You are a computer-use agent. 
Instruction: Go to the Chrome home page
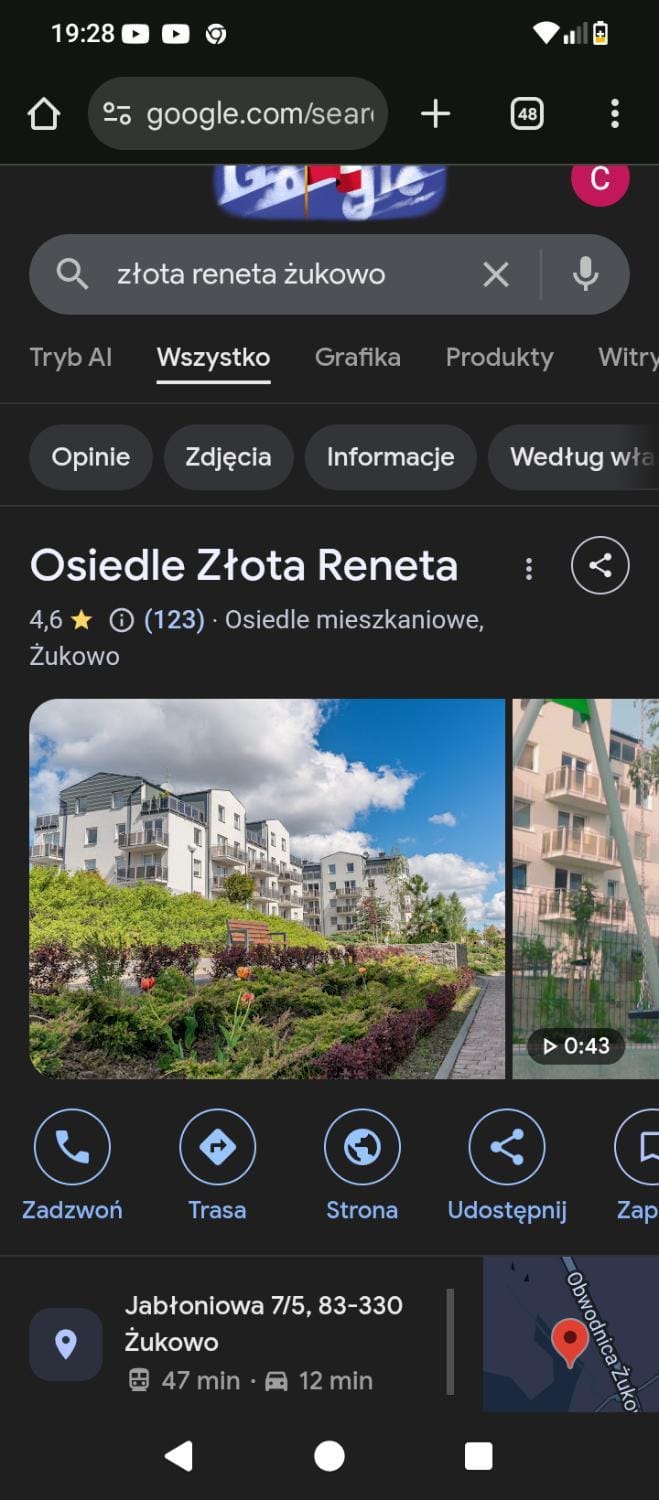coord(44,114)
